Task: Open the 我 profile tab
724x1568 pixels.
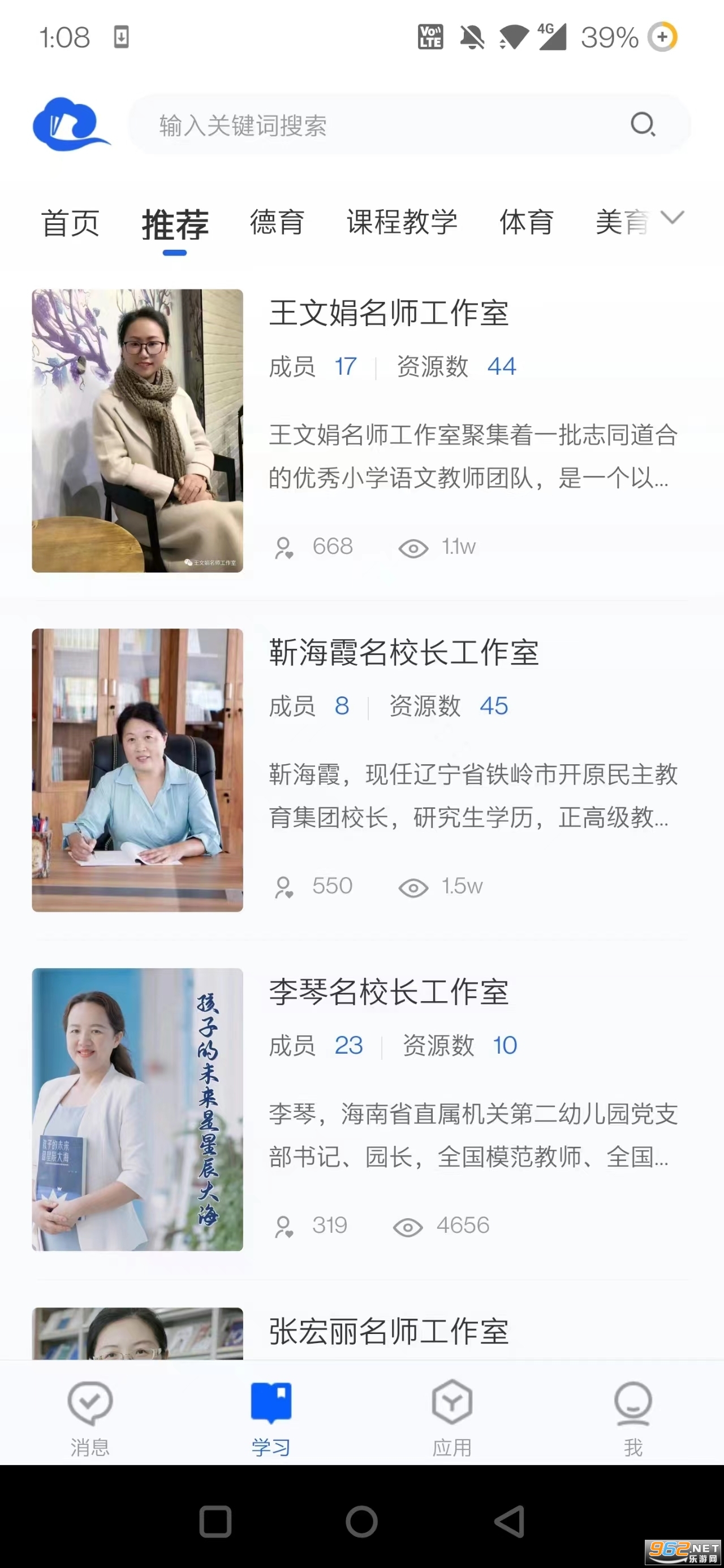Action: [x=633, y=1418]
